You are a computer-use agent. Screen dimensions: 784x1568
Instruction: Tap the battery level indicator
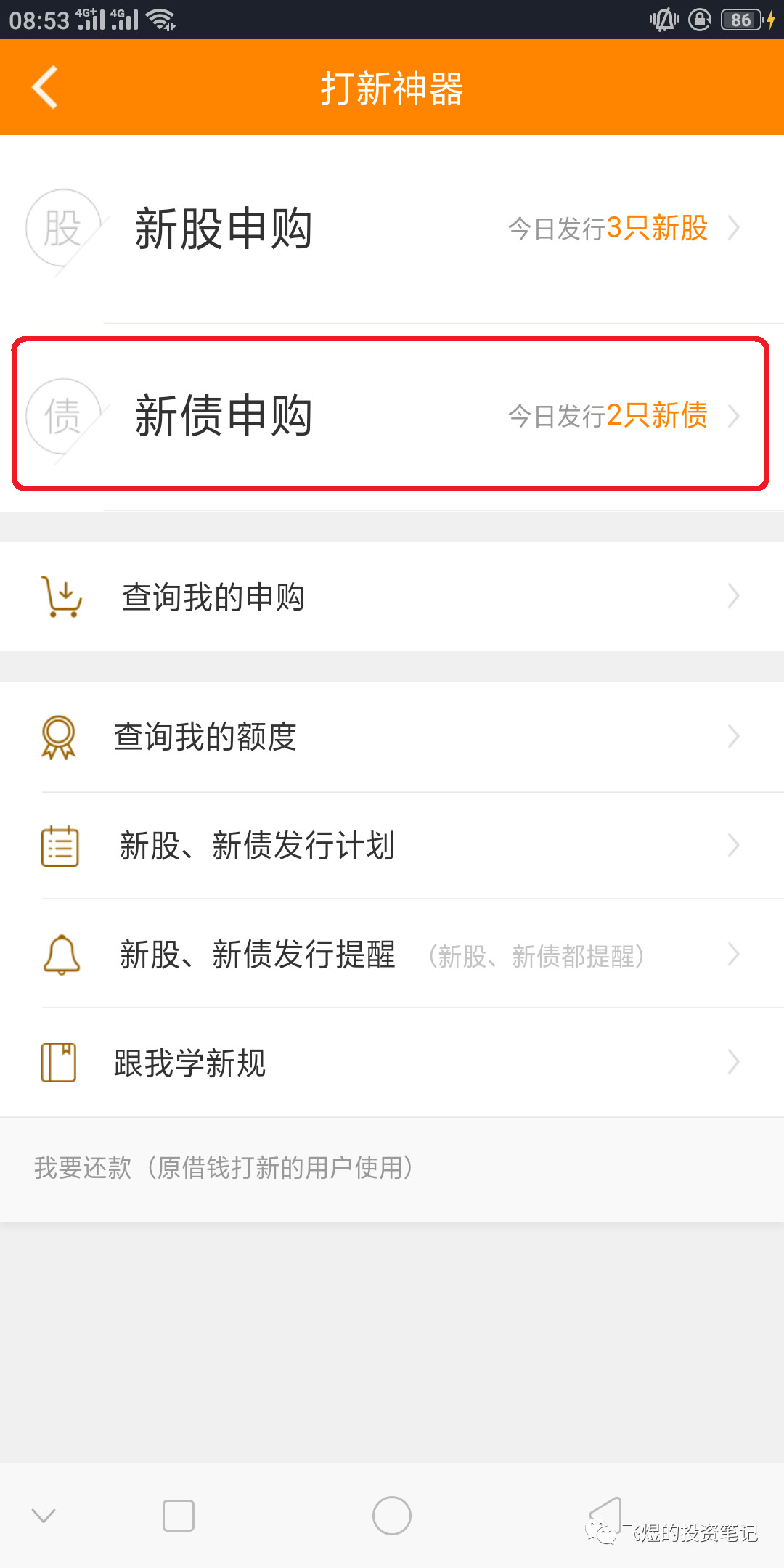tap(740, 20)
